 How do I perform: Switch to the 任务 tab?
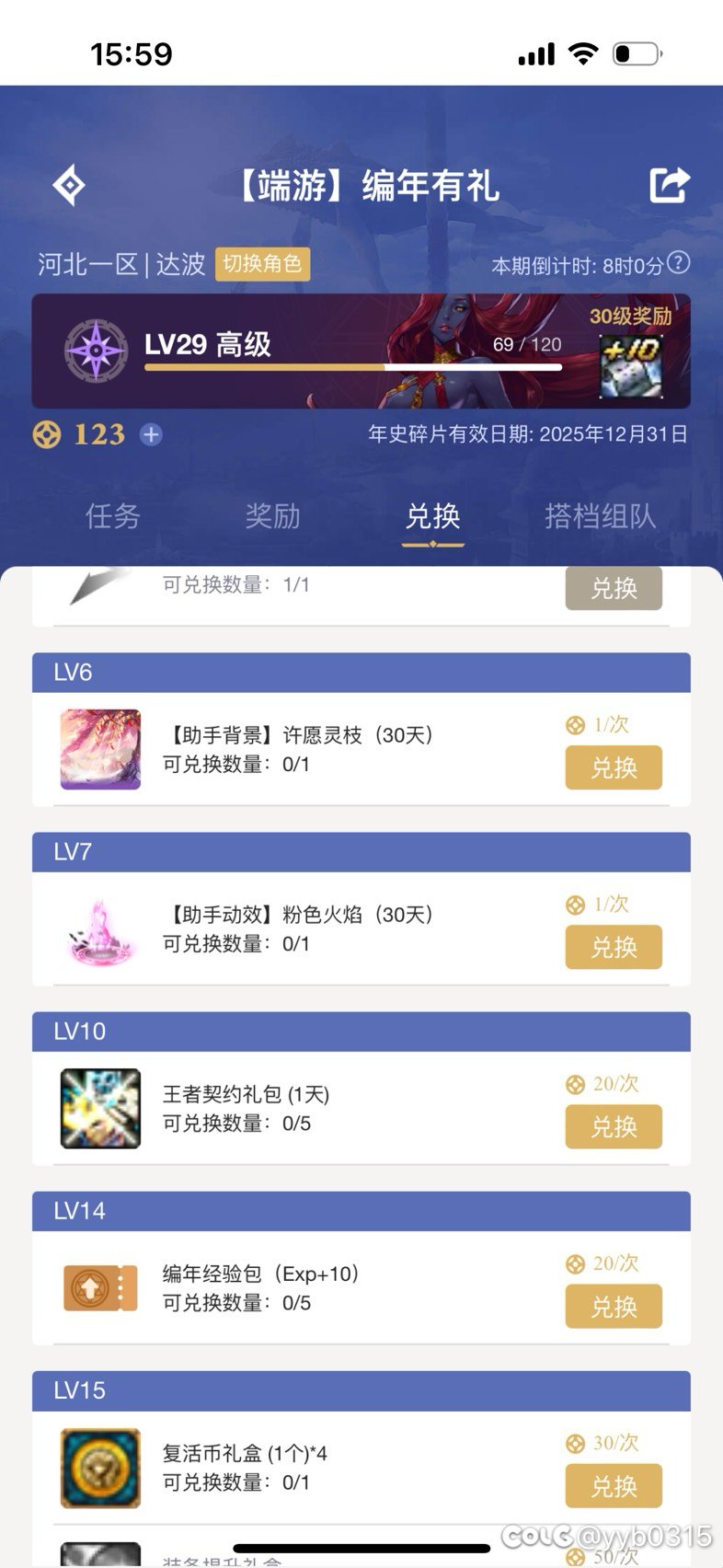point(112,516)
